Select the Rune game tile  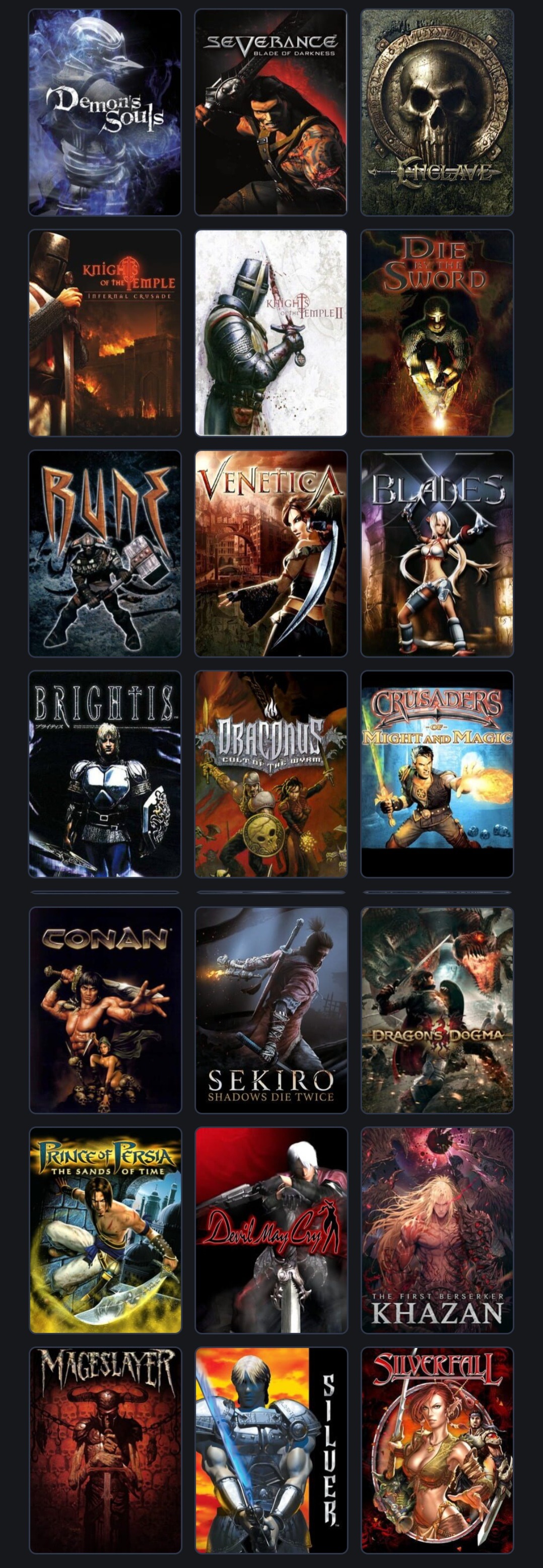click(x=105, y=553)
